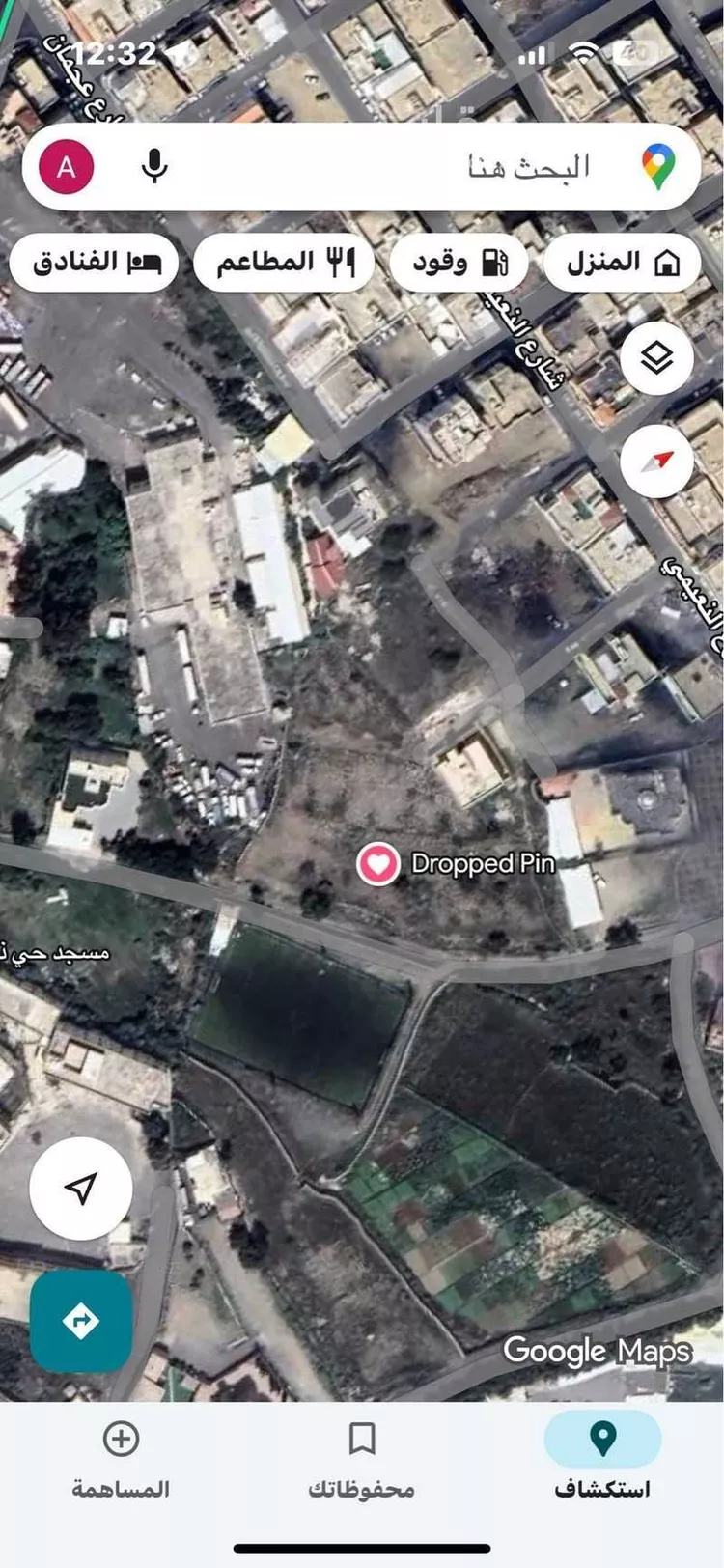Switch to the المساهمة (Contribute) tab
The height and width of the screenshot is (1568, 724).
121,1458
